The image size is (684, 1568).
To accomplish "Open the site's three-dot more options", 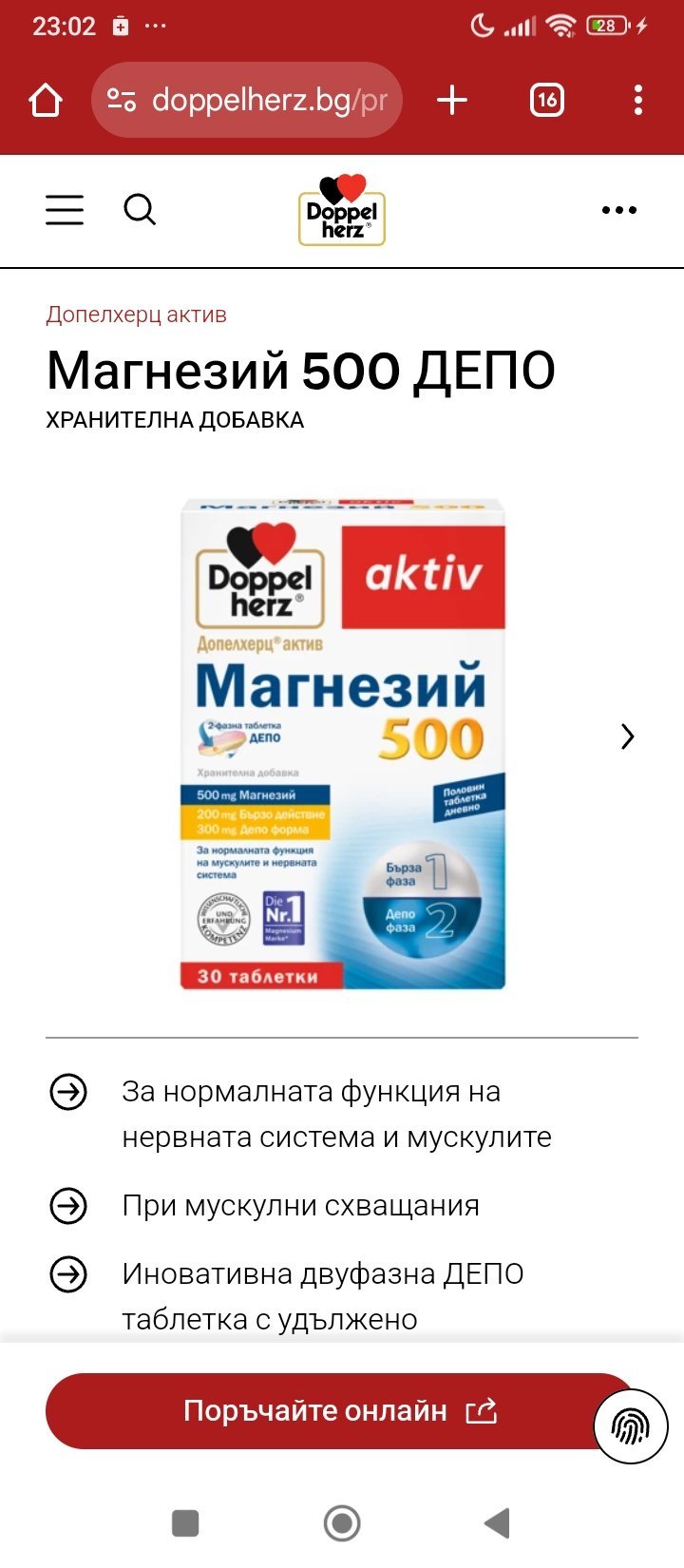I will coord(618,210).
